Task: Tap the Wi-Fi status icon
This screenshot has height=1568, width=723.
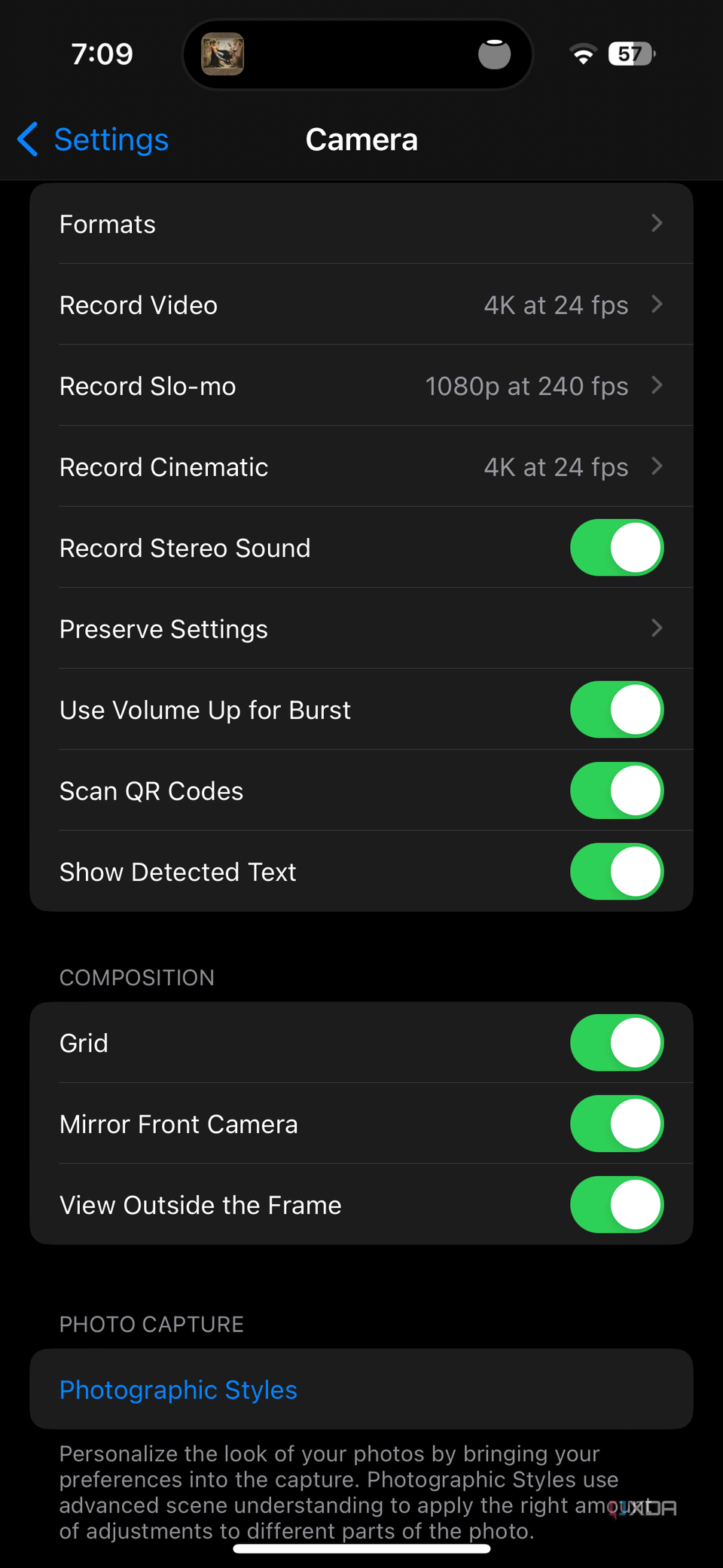Action: pos(582,53)
